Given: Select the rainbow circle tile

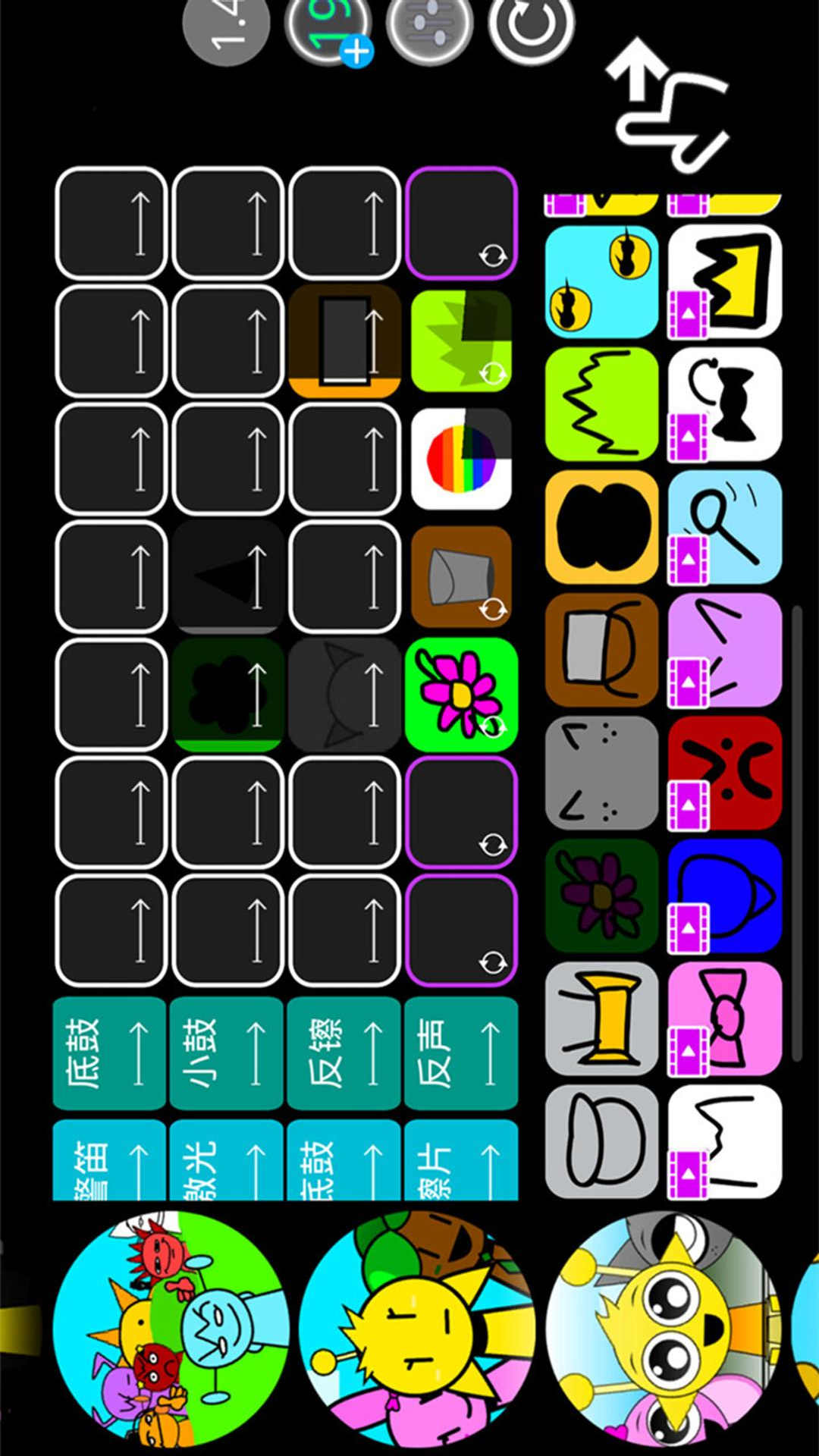Looking at the screenshot, I should 461,459.
